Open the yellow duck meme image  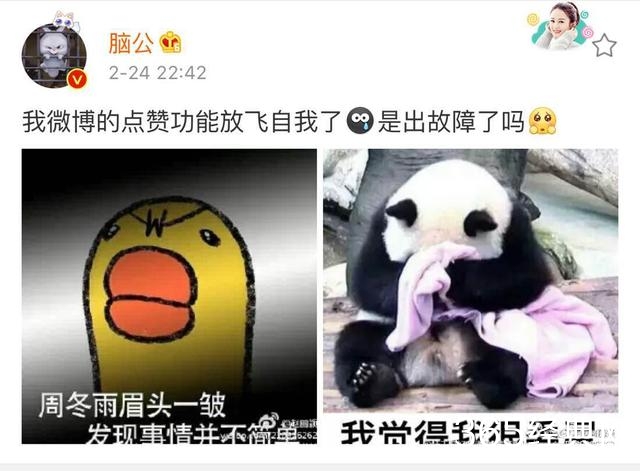pos(168,296)
